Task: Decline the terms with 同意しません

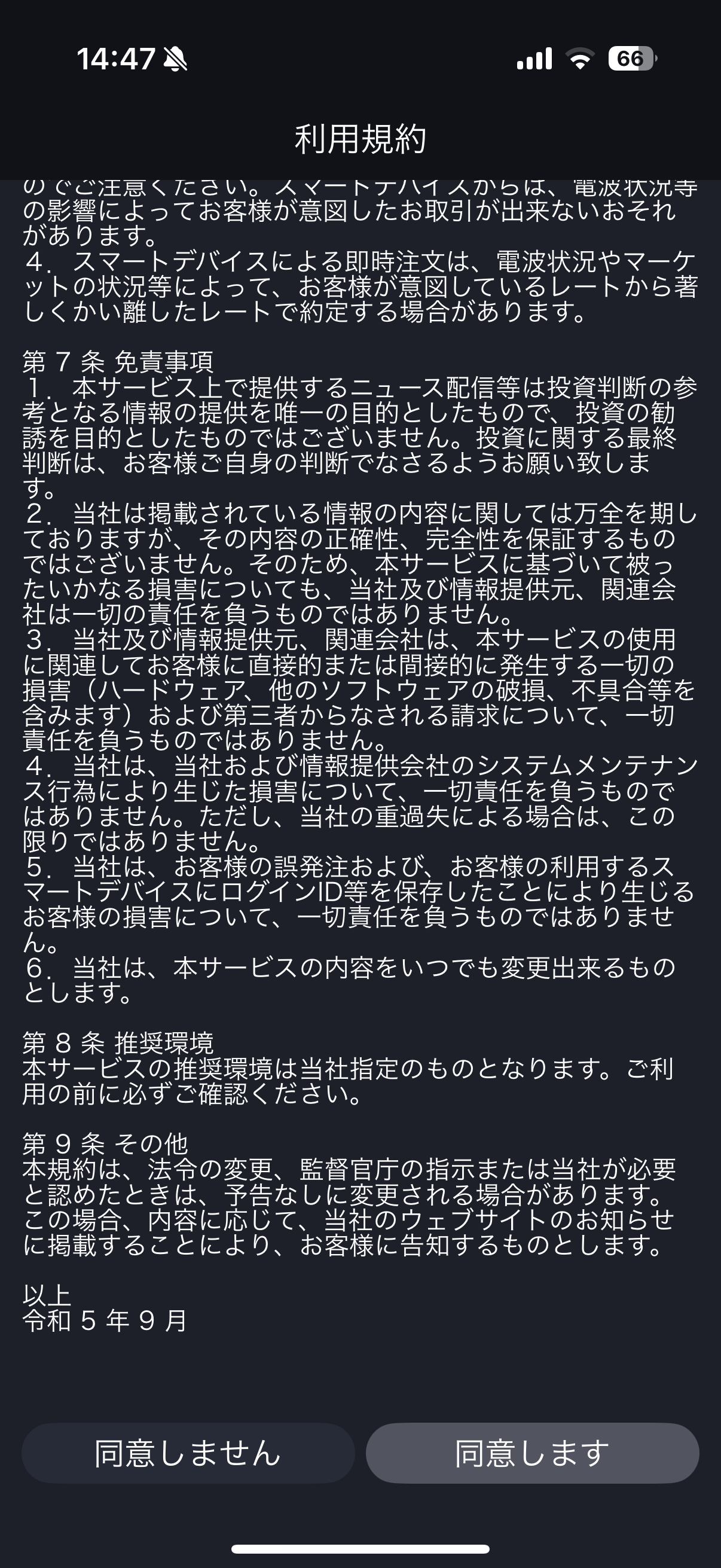Action: tap(188, 1454)
